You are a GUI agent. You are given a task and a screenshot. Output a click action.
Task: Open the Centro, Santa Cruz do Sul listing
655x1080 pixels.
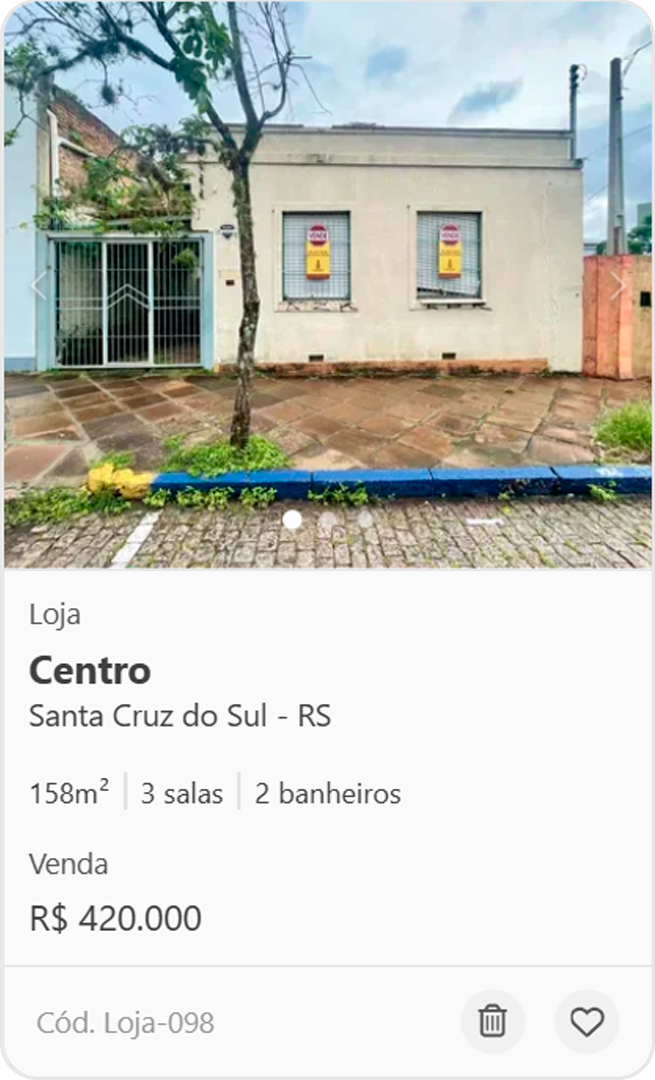[90, 670]
